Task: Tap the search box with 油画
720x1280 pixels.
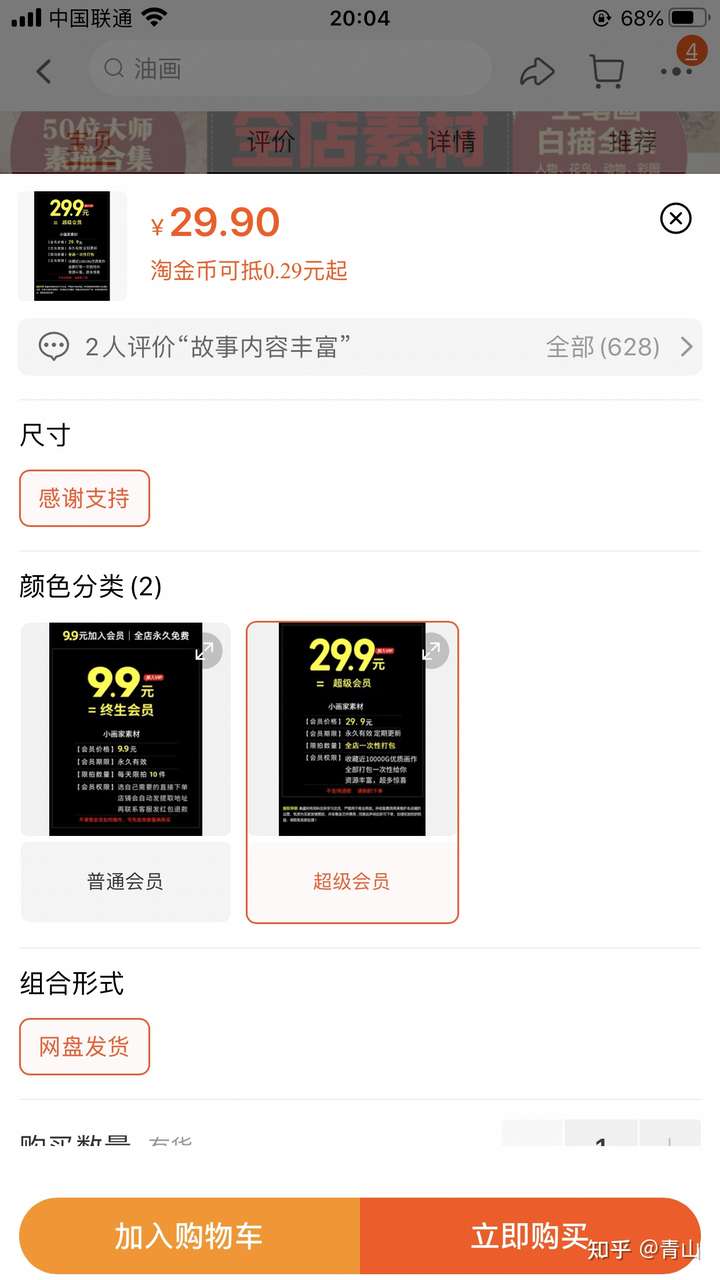Action: click(x=290, y=69)
